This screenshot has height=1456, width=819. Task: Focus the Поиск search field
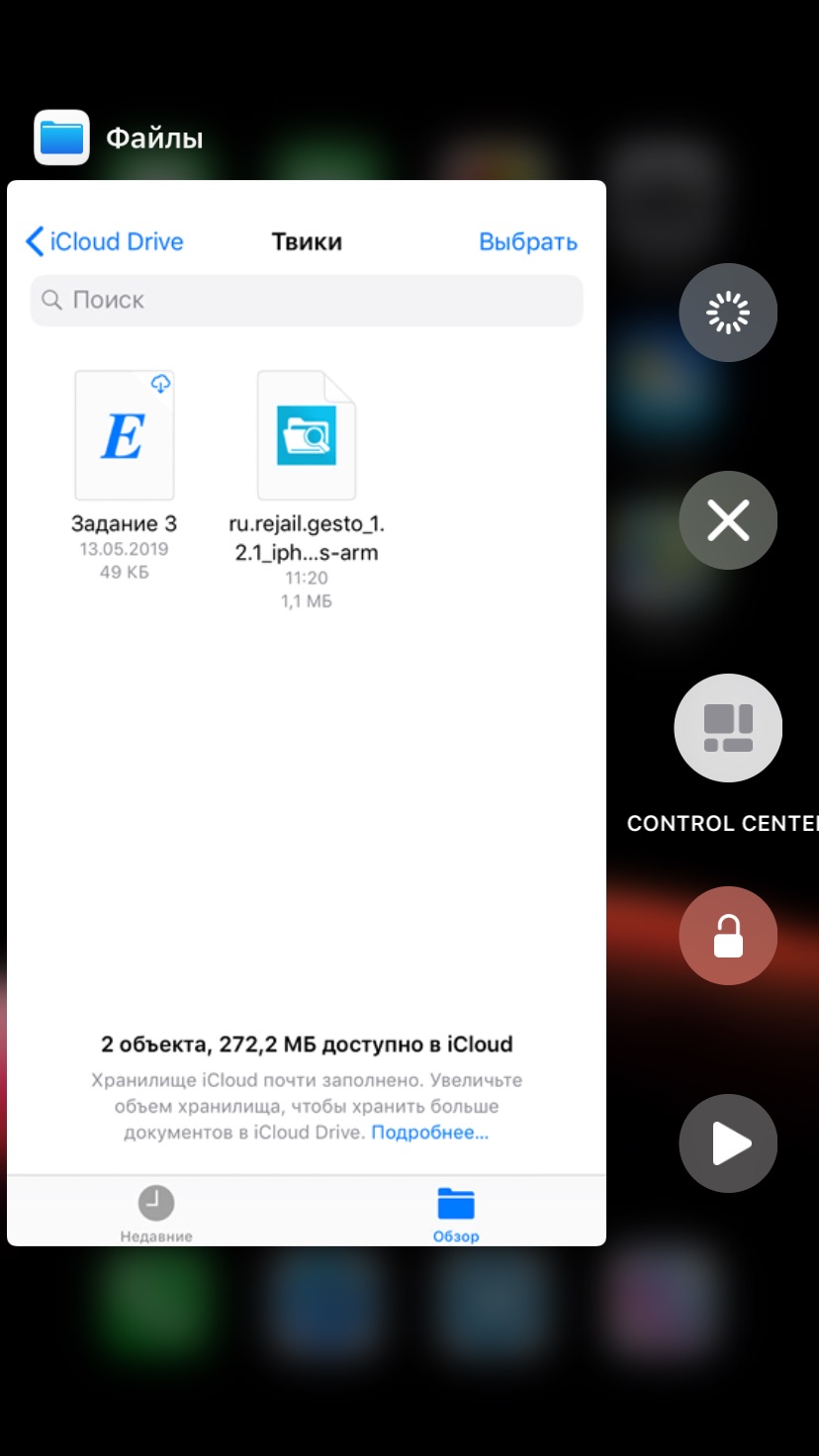(307, 300)
